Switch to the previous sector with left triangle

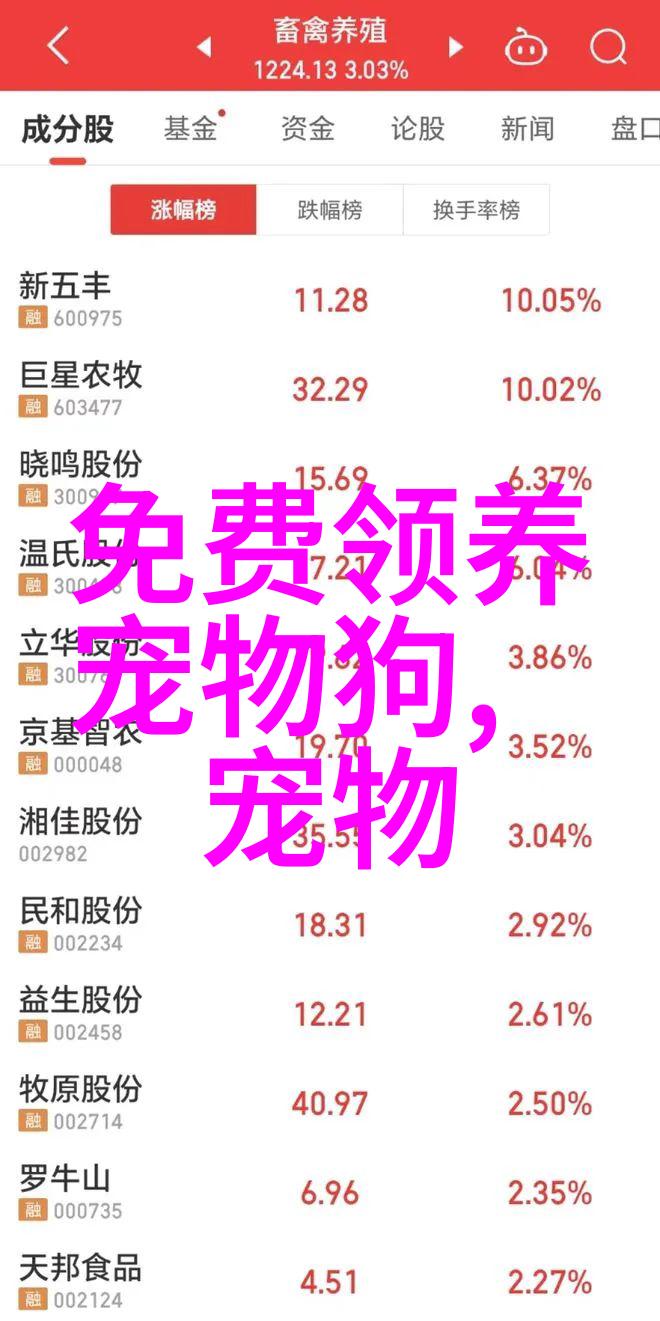click(x=204, y=46)
